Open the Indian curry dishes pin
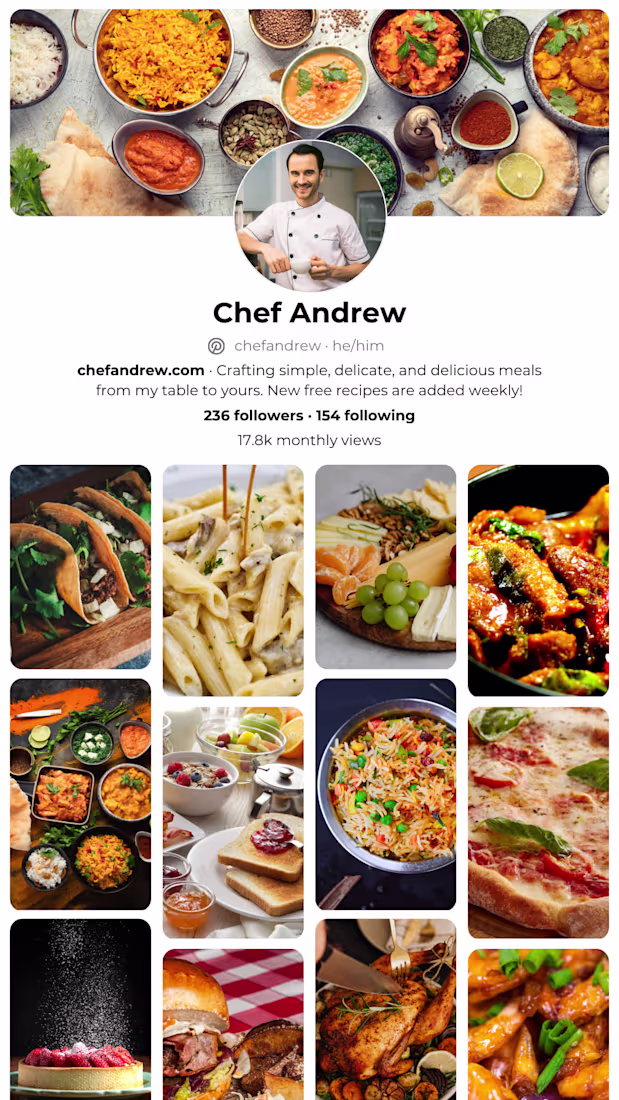The width and height of the screenshot is (619, 1100). (80, 794)
